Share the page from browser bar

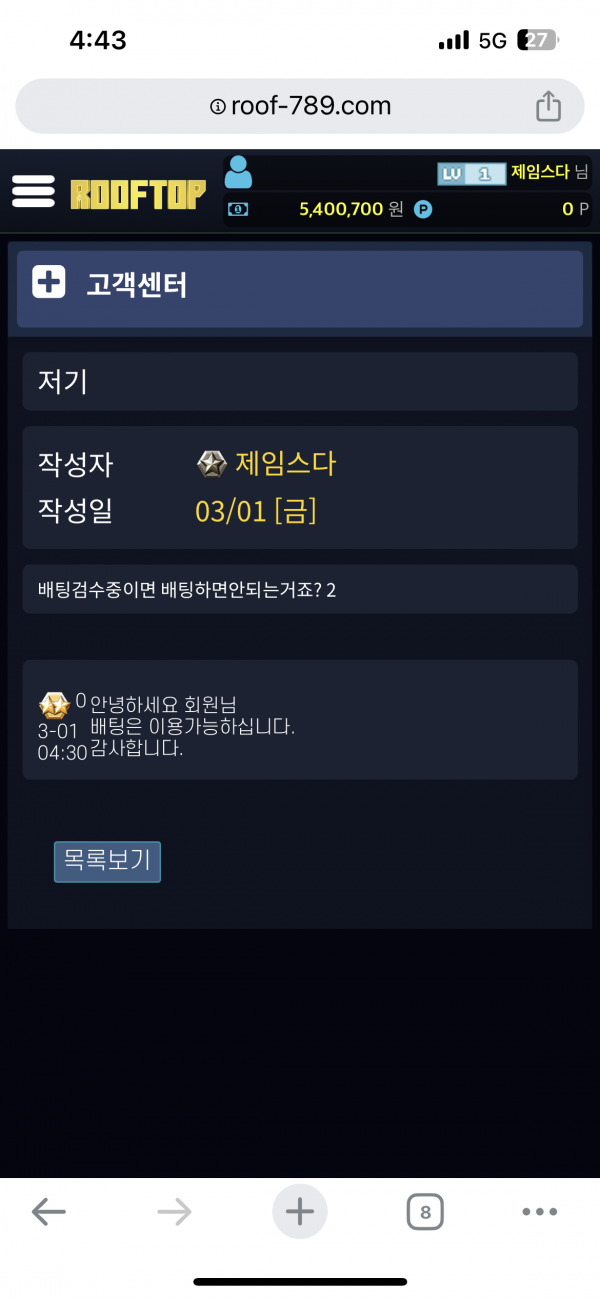pos(548,106)
